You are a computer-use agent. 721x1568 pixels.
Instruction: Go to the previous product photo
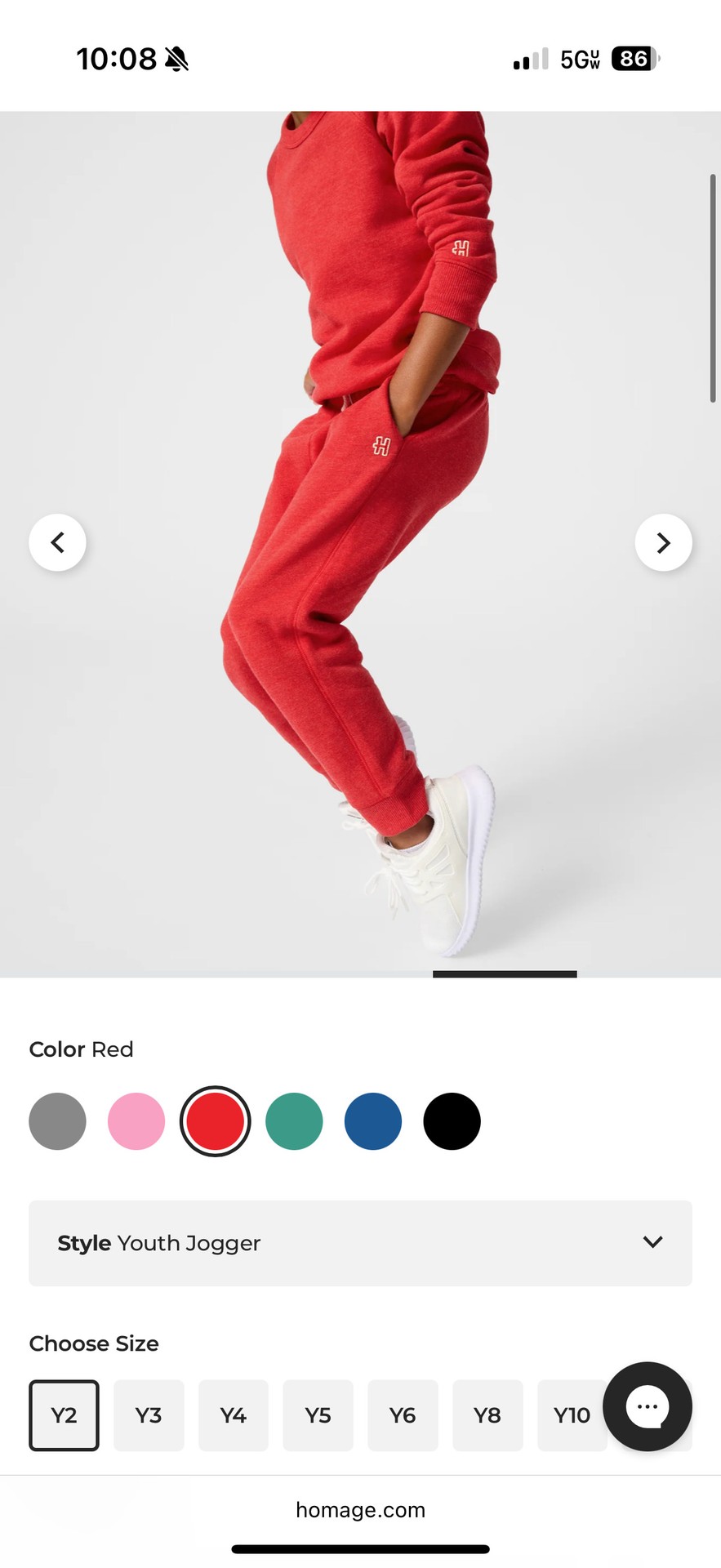point(57,542)
